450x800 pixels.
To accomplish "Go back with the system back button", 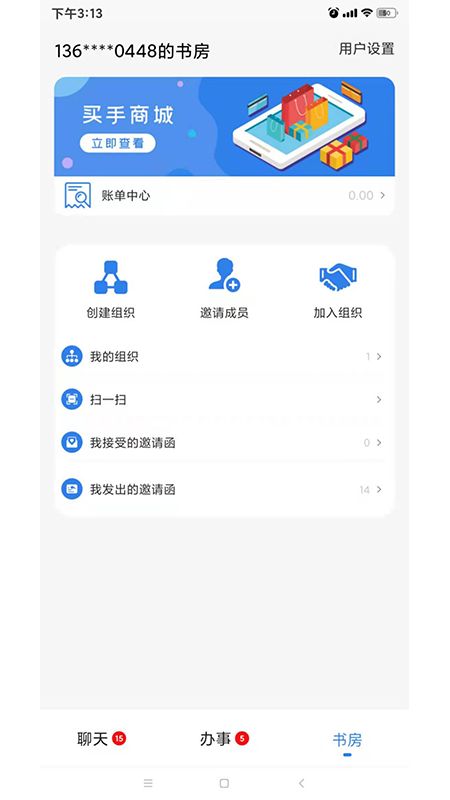I will click(x=302, y=783).
